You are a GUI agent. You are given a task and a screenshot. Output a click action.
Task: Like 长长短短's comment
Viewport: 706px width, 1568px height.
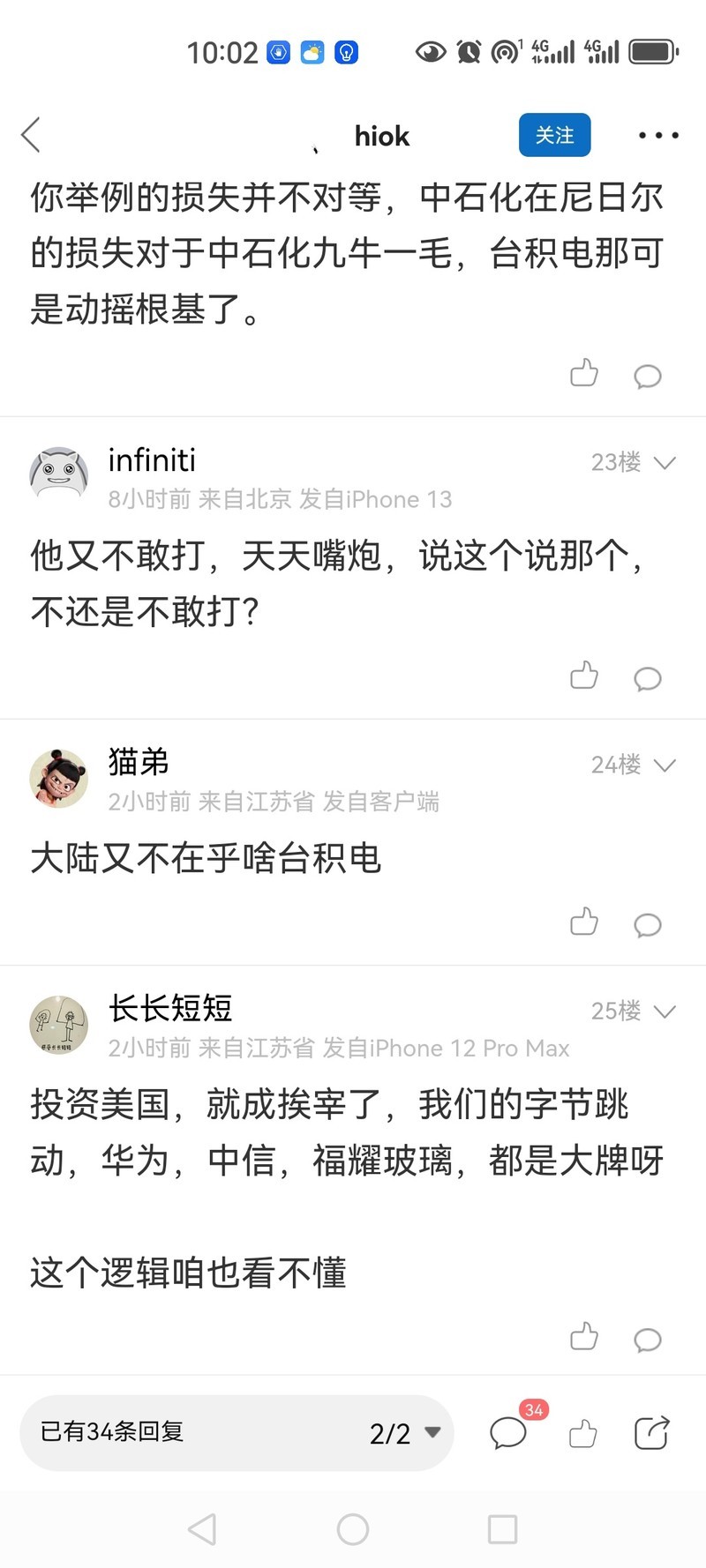click(584, 1338)
